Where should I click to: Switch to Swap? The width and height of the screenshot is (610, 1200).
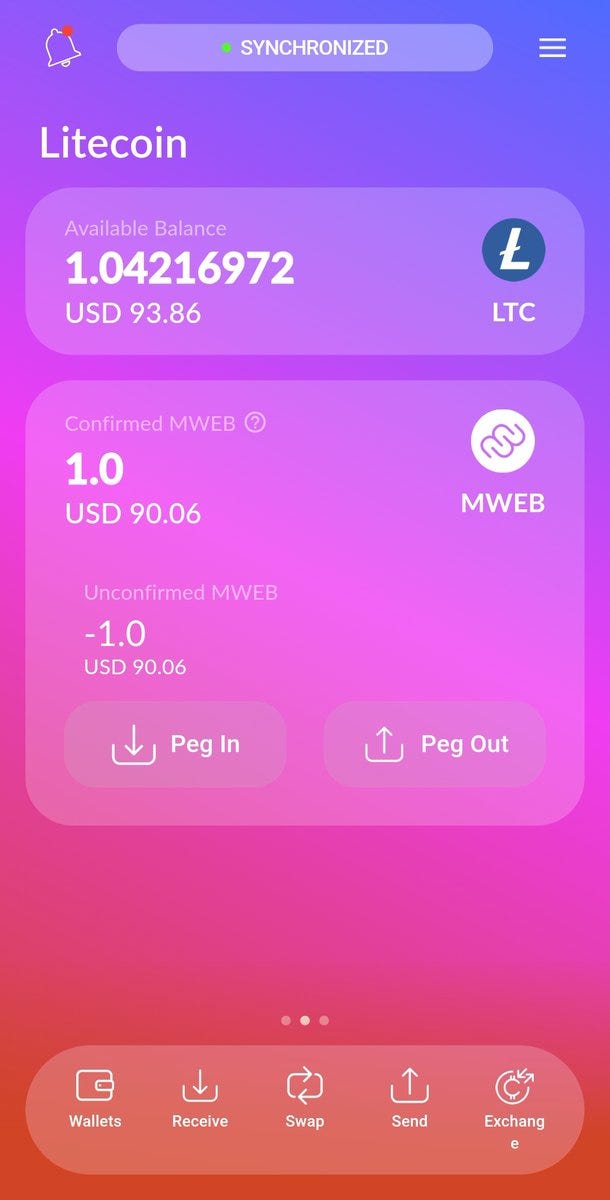point(305,1099)
